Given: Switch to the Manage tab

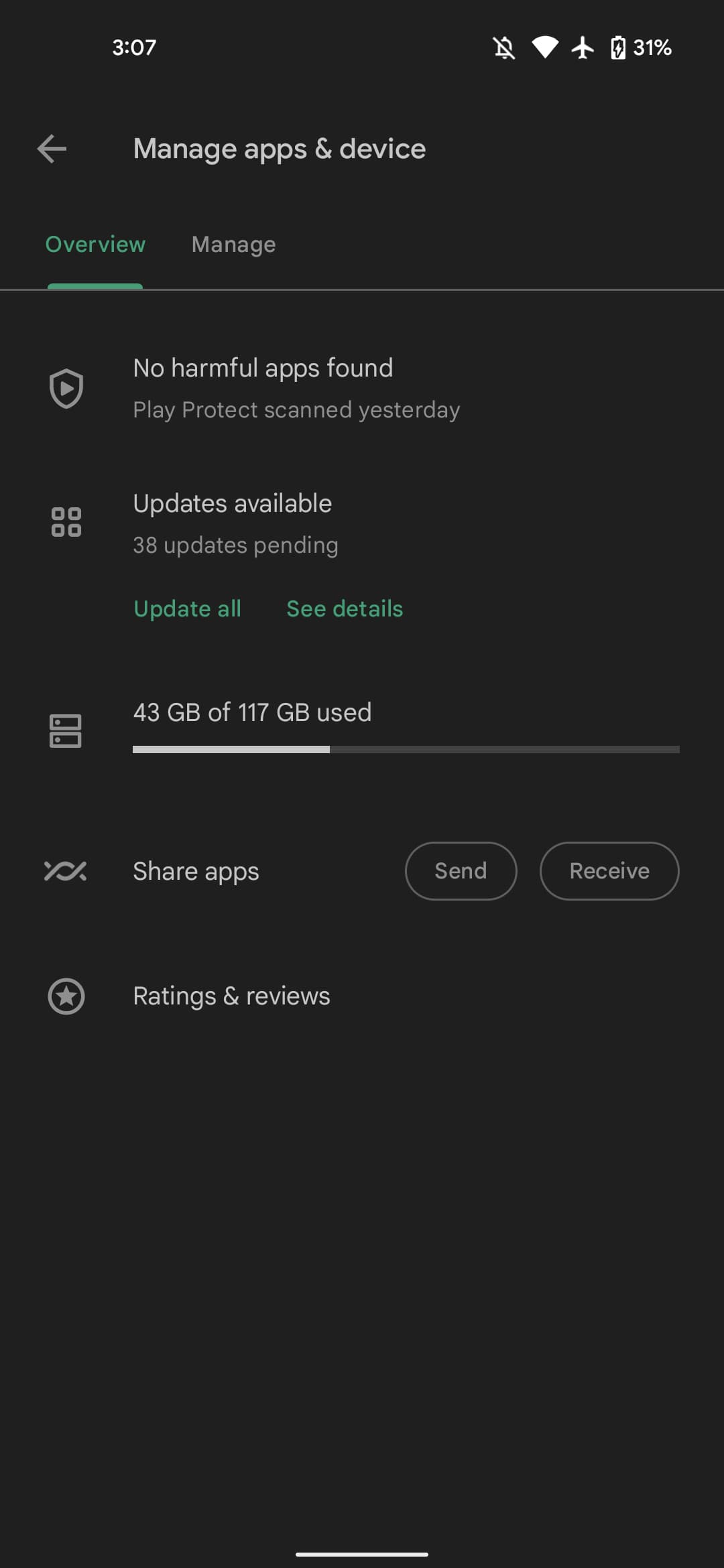Looking at the screenshot, I should pyautogui.click(x=233, y=245).
